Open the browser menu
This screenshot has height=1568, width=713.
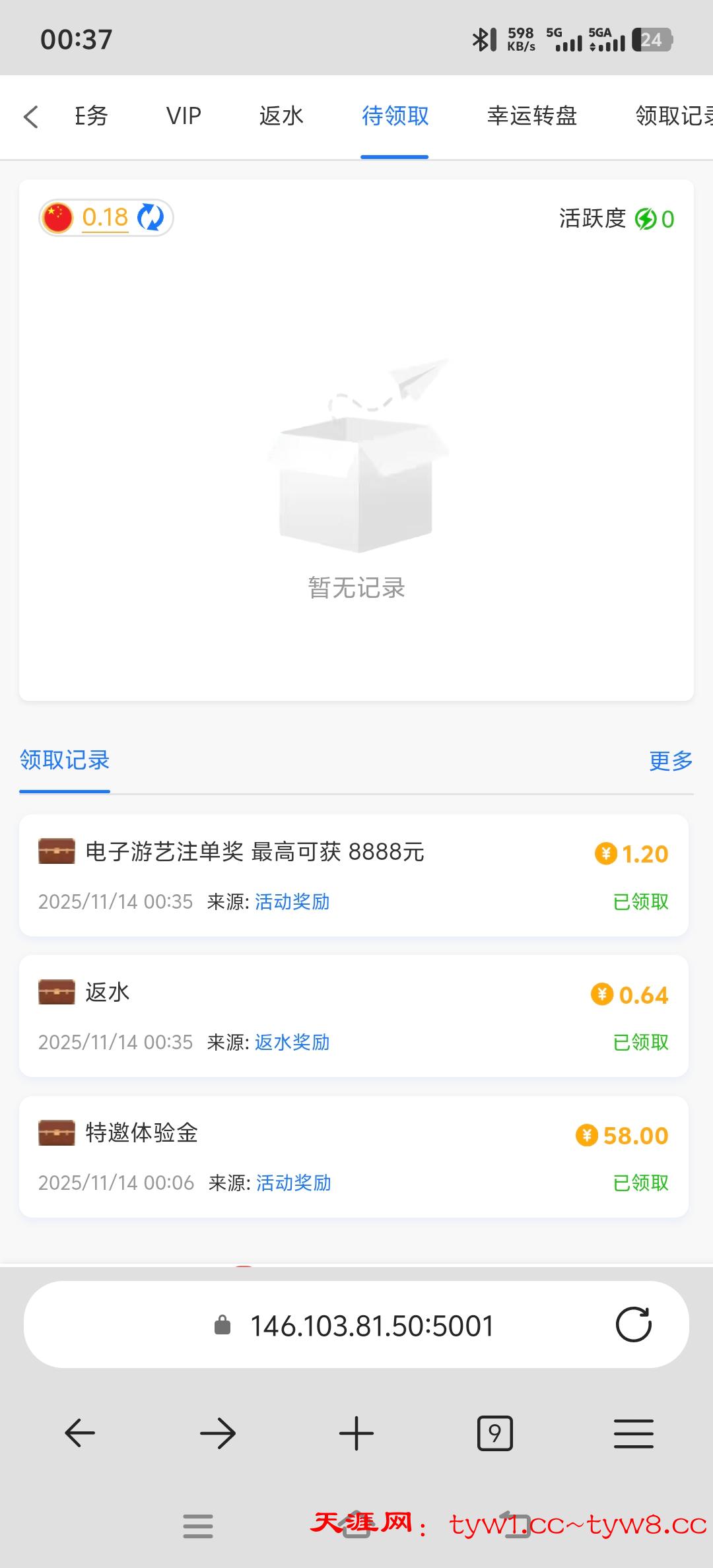(x=633, y=1433)
